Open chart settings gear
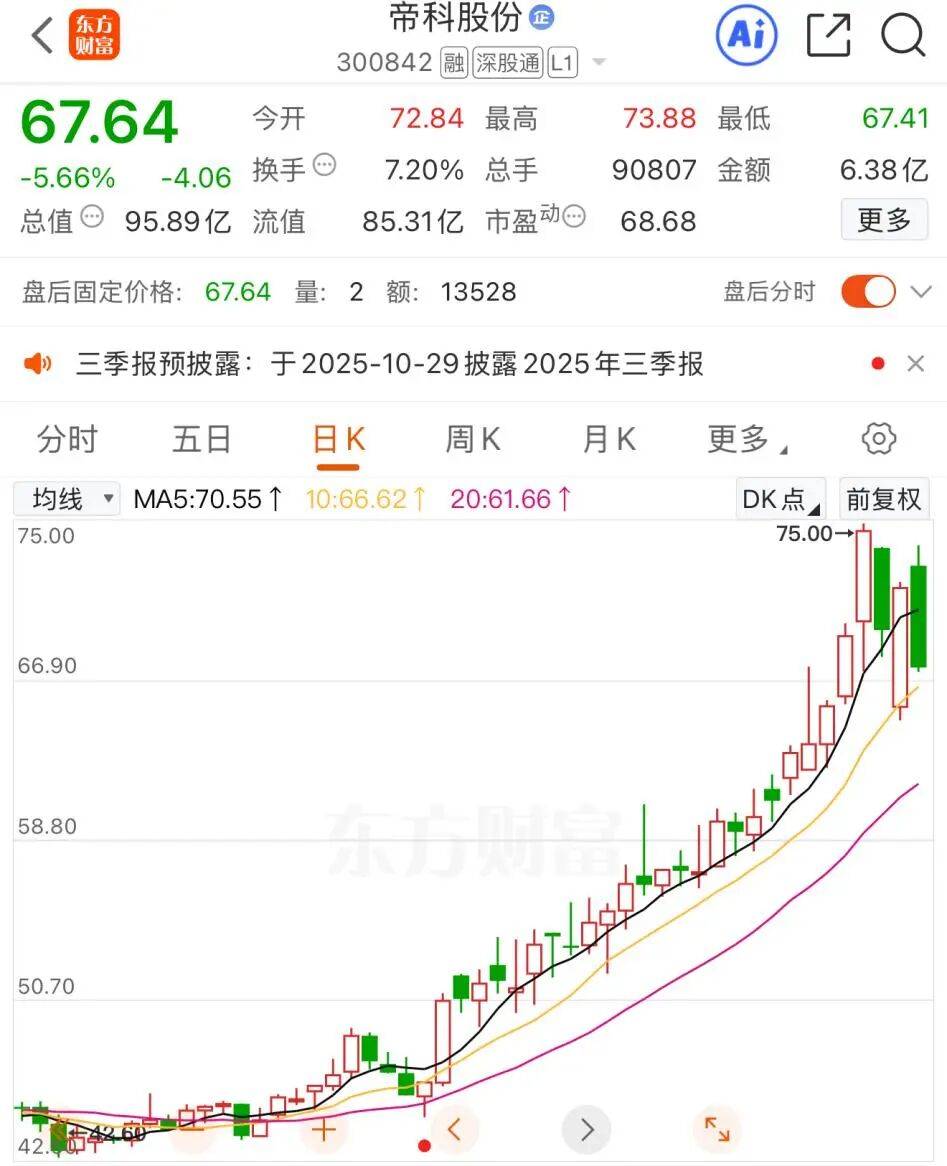This screenshot has width=947, height=1166. tap(878, 439)
